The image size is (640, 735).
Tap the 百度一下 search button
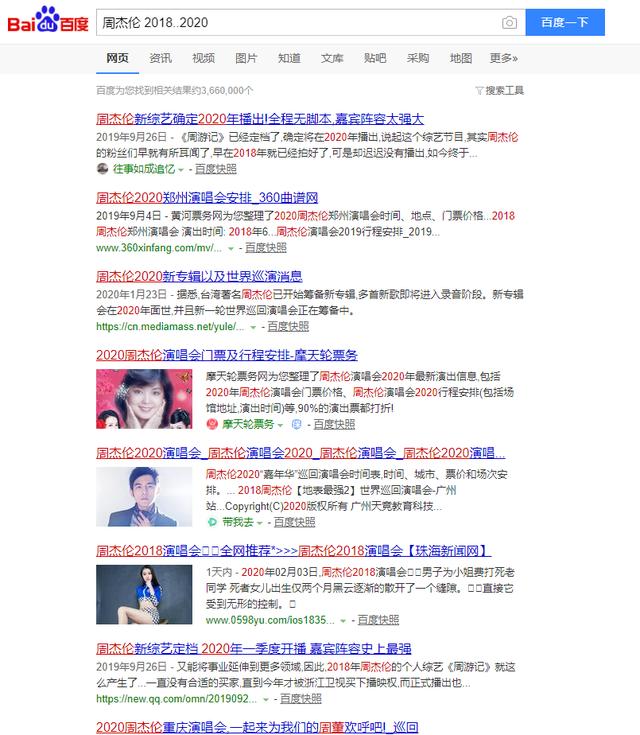click(x=565, y=22)
